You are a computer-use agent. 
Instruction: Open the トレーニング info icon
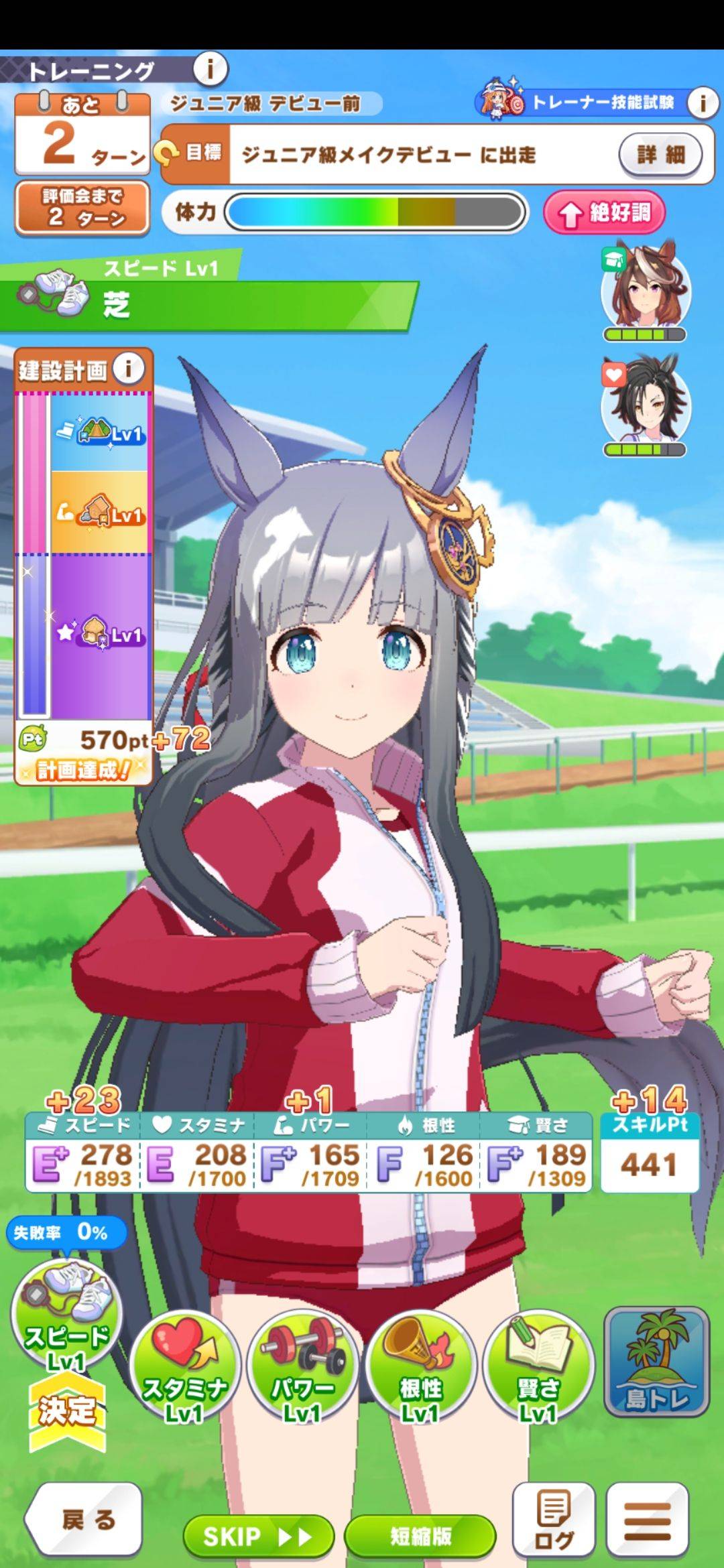click(x=210, y=68)
